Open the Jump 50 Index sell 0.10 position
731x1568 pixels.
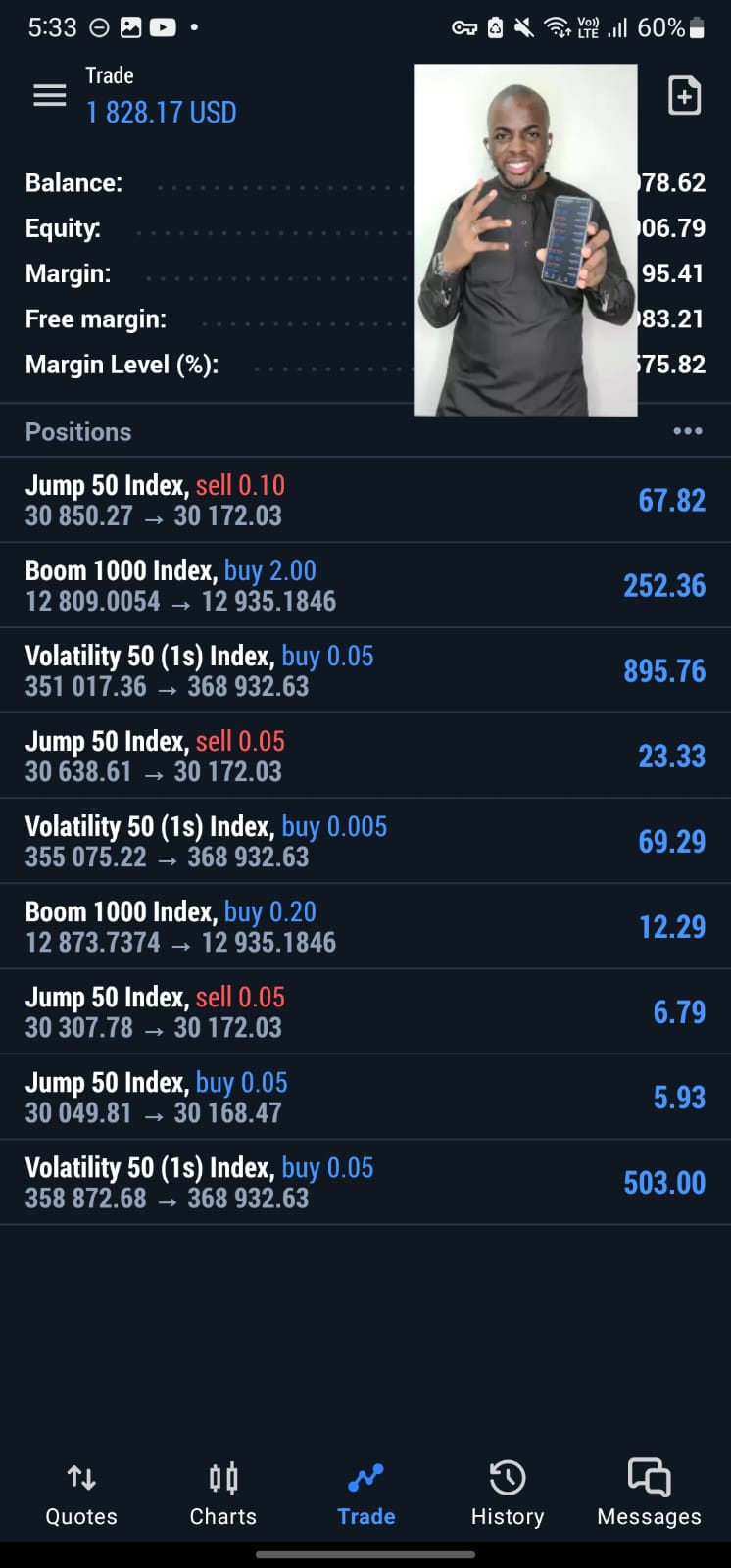[x=365, y=500]
